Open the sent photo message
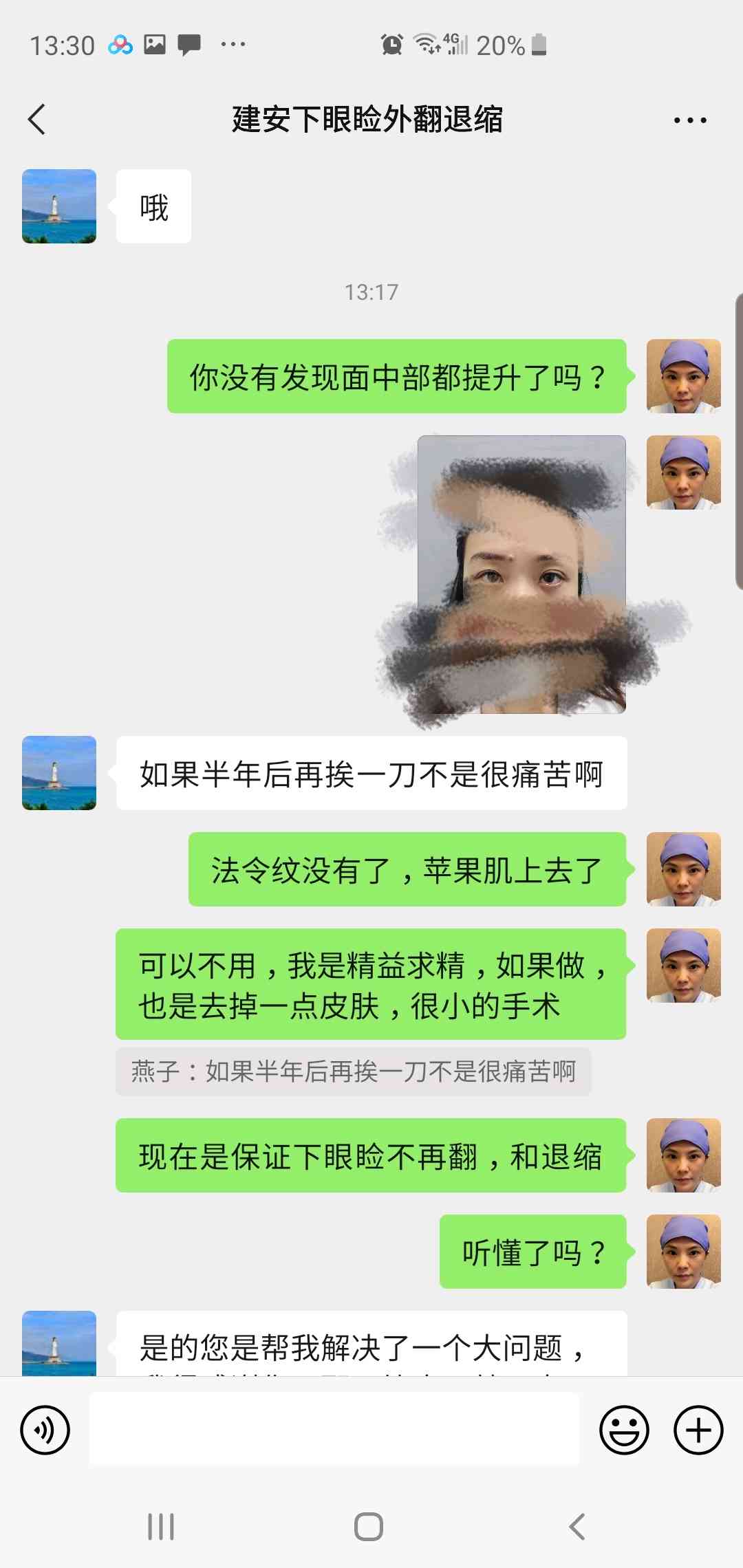Image resolution: width=743 pixels, height=1568 pixels. point(521,574)
